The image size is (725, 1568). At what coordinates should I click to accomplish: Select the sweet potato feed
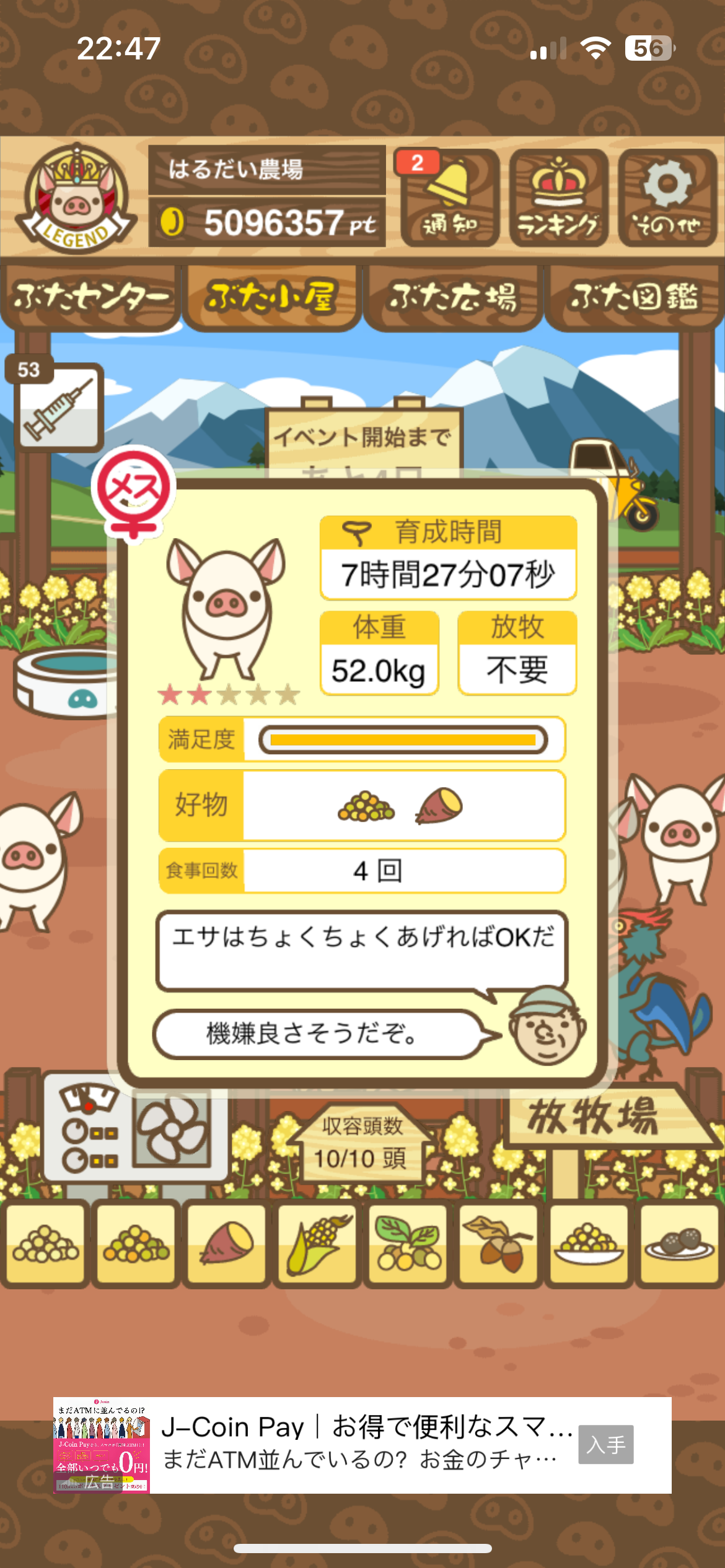(227, 1244)
